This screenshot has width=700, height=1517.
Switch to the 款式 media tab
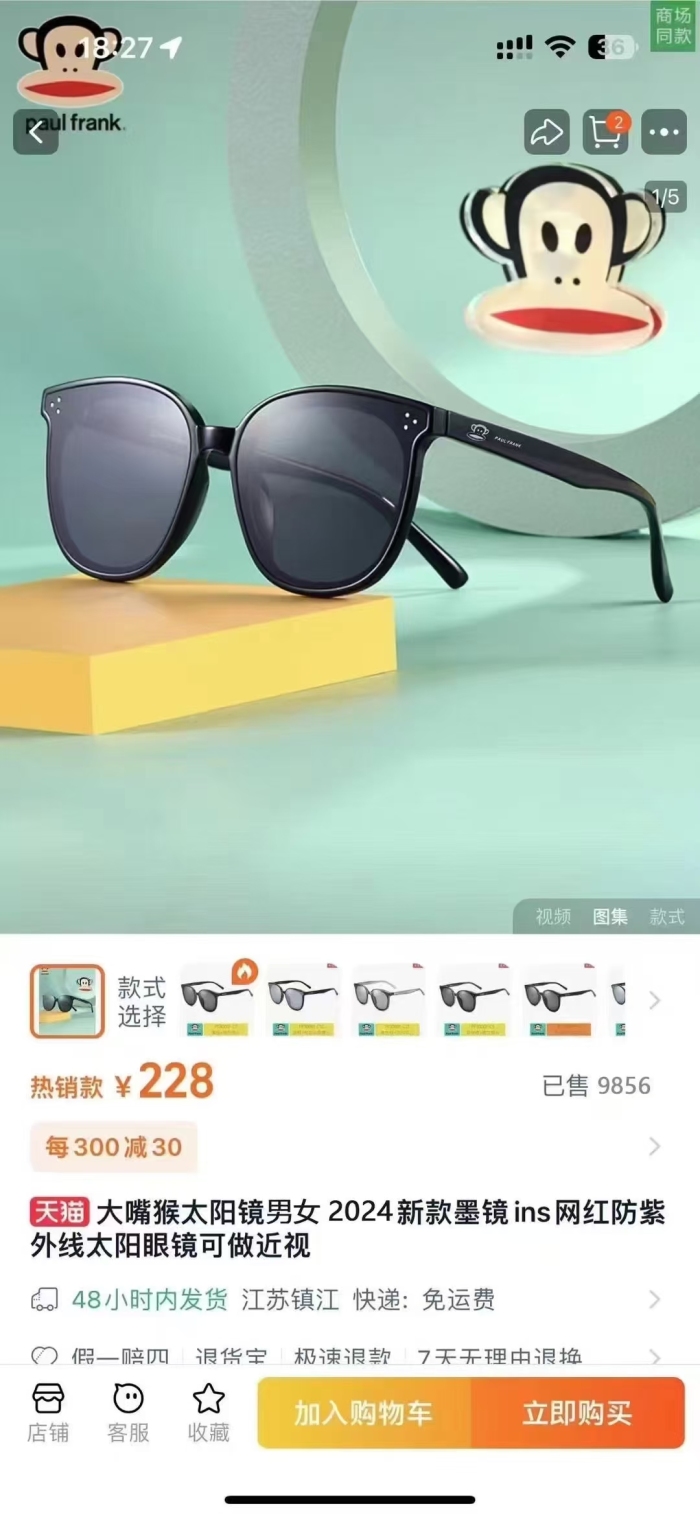[667, 916]
